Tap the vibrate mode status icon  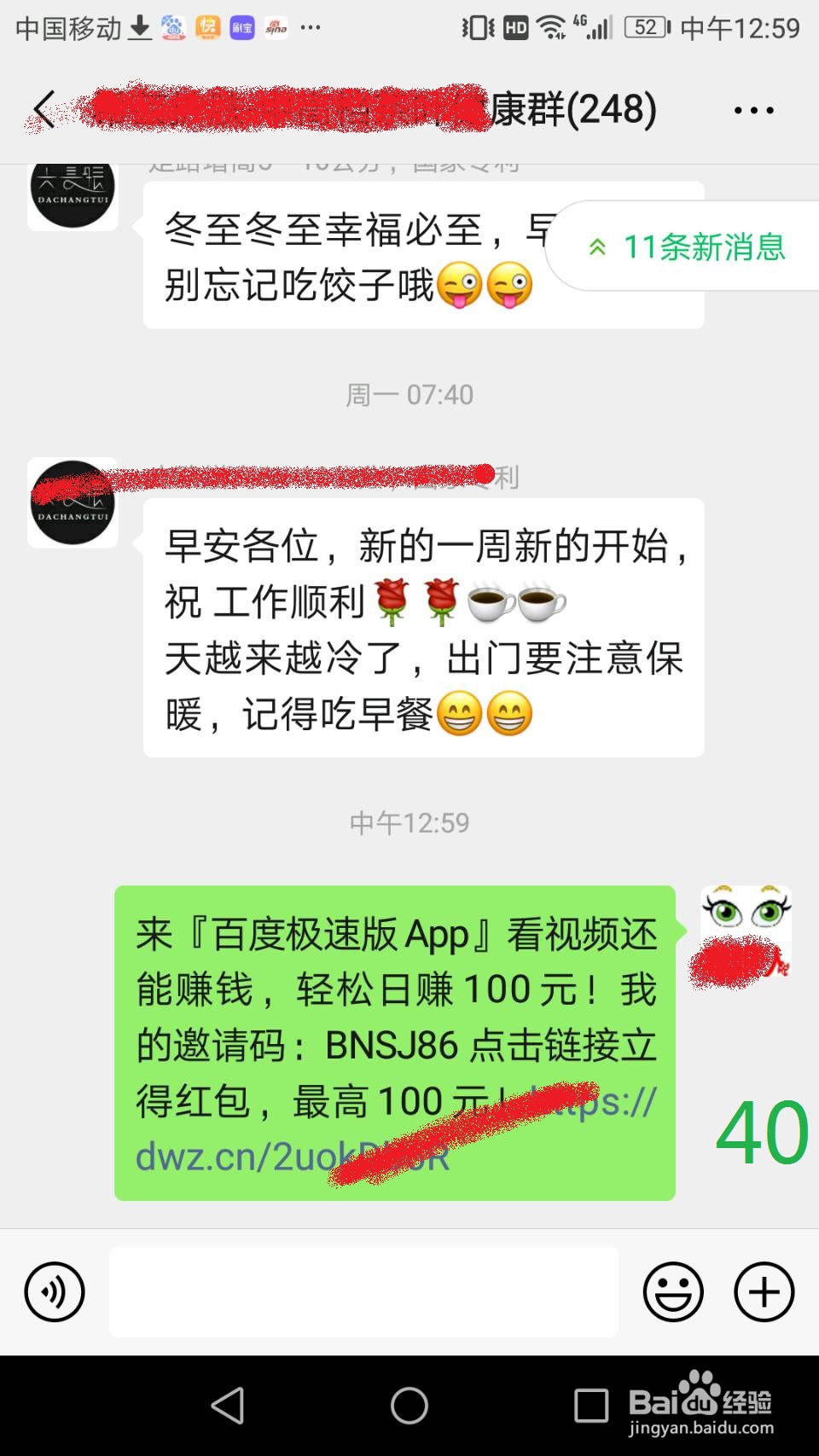479,27
